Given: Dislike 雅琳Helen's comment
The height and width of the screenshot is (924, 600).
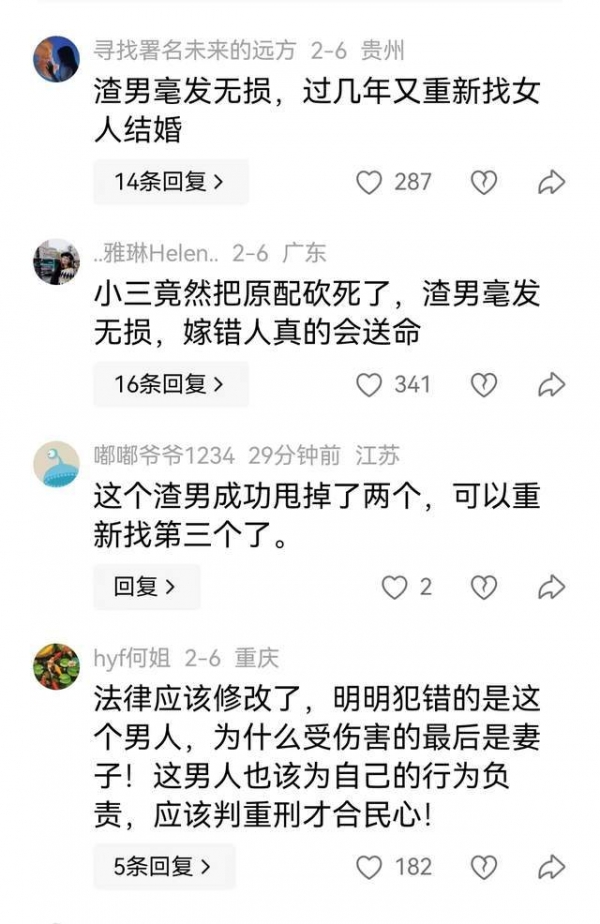Looking at the screenshot, I should [484, 385].
